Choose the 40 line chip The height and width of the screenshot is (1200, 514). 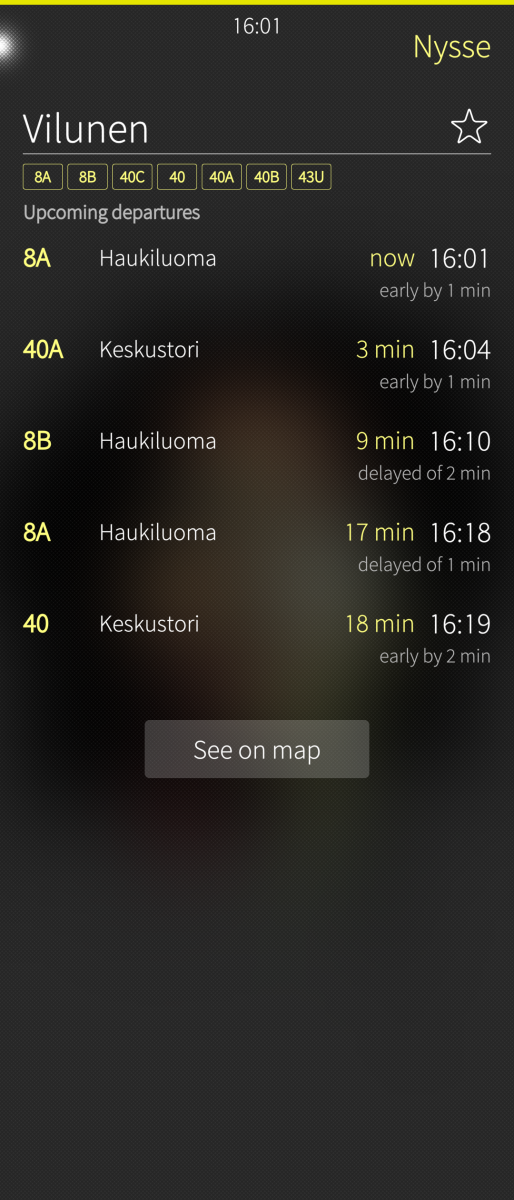coord(177,178)
